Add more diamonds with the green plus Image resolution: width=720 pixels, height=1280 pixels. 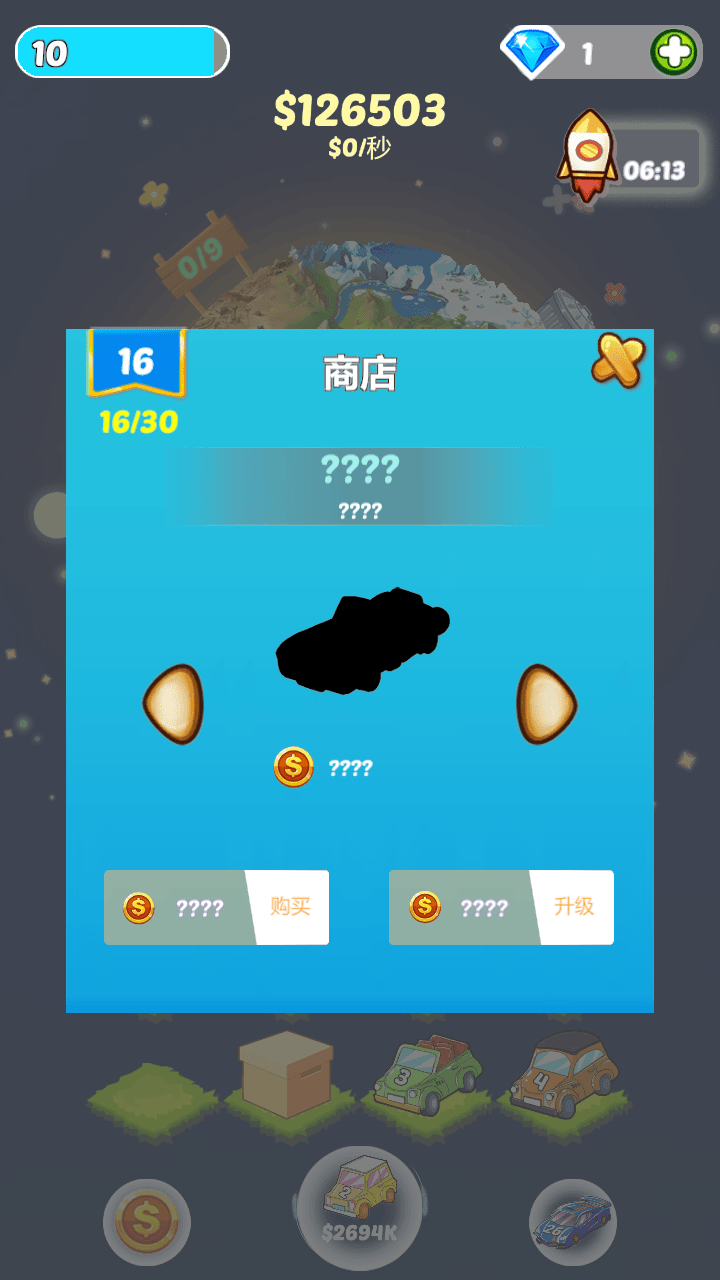tap(673, 52)
